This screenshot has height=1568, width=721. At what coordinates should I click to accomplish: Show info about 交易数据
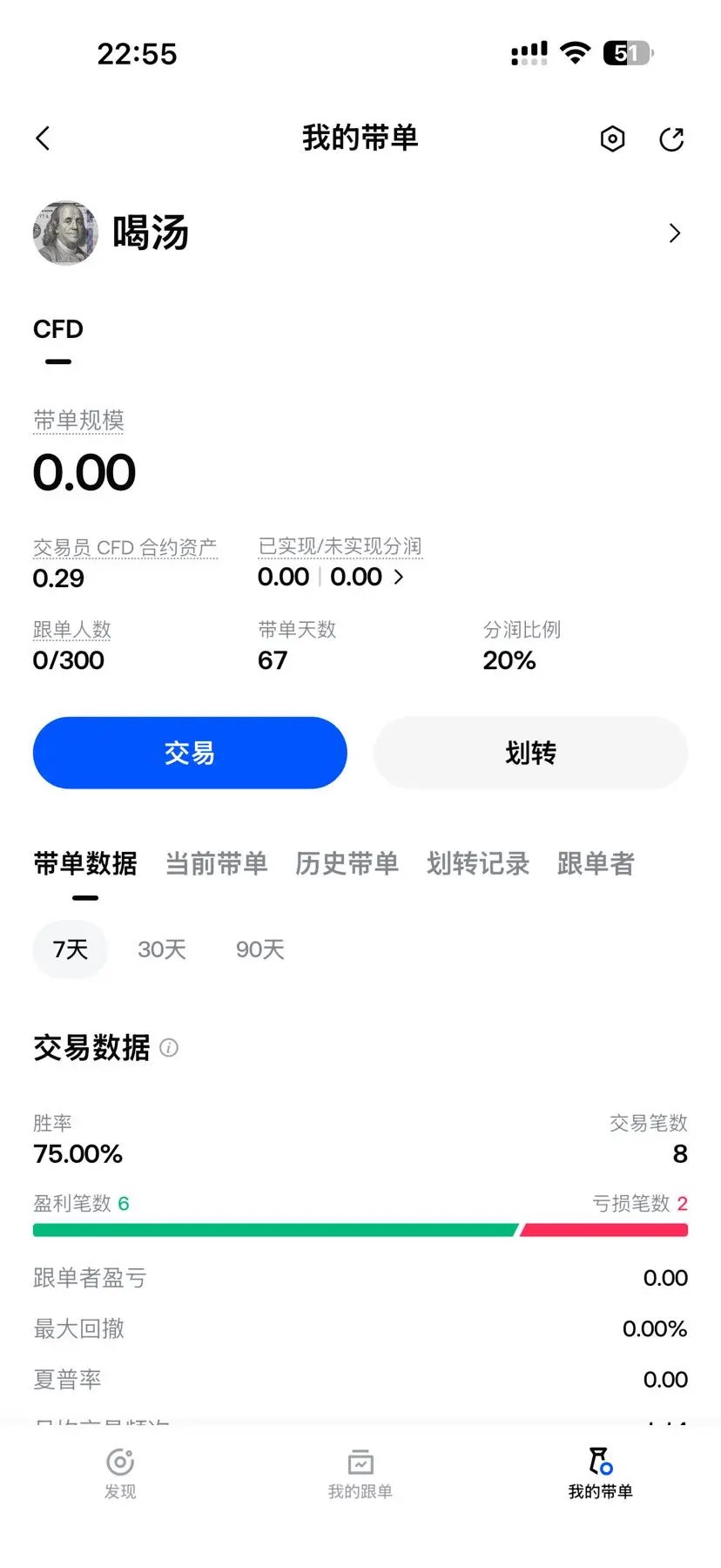pos(169,1048)
